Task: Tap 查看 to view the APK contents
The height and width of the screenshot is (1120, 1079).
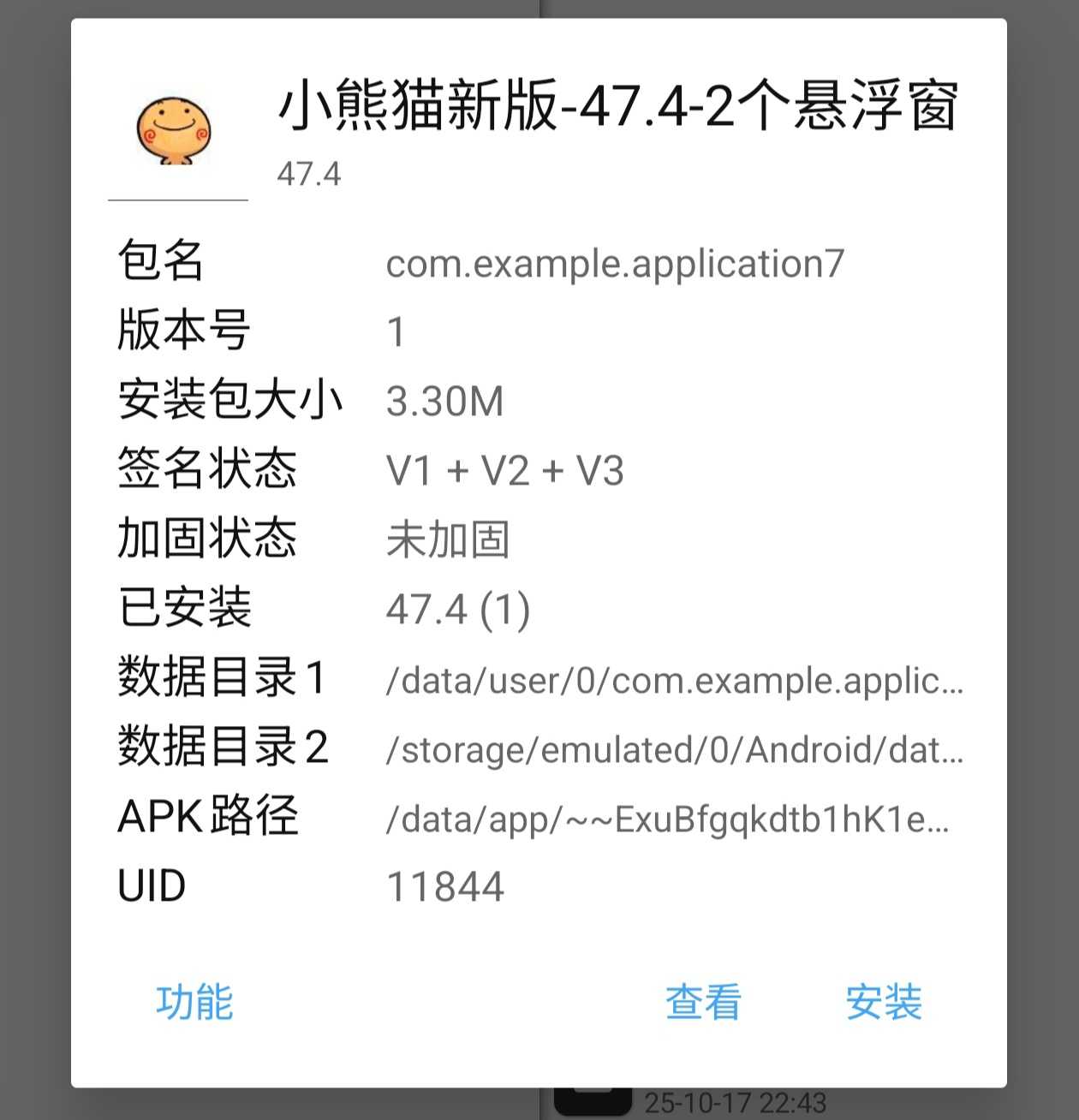Action: click(x=703, y=1002)
